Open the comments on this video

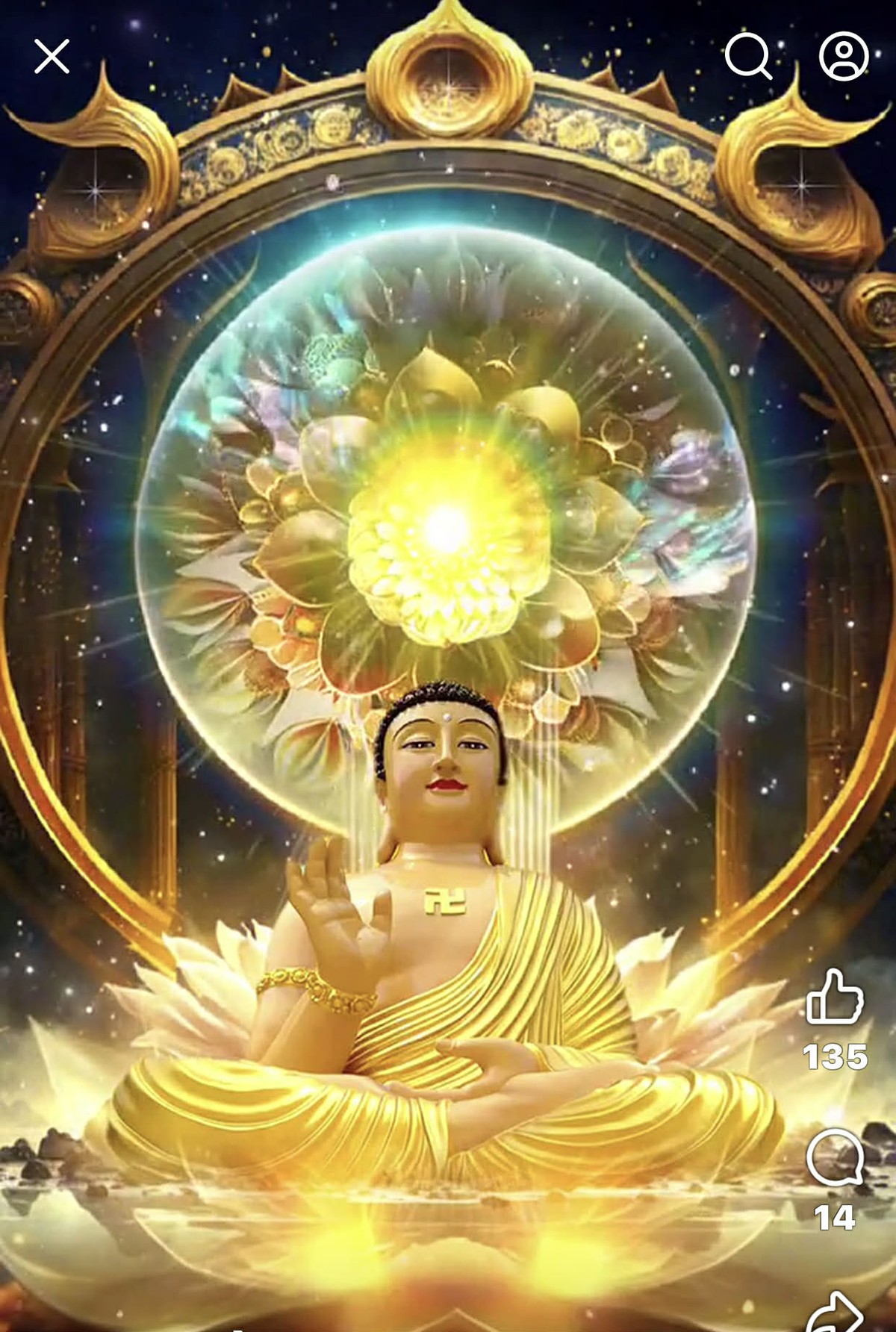pyautogui.click(x=835, y=1158)
